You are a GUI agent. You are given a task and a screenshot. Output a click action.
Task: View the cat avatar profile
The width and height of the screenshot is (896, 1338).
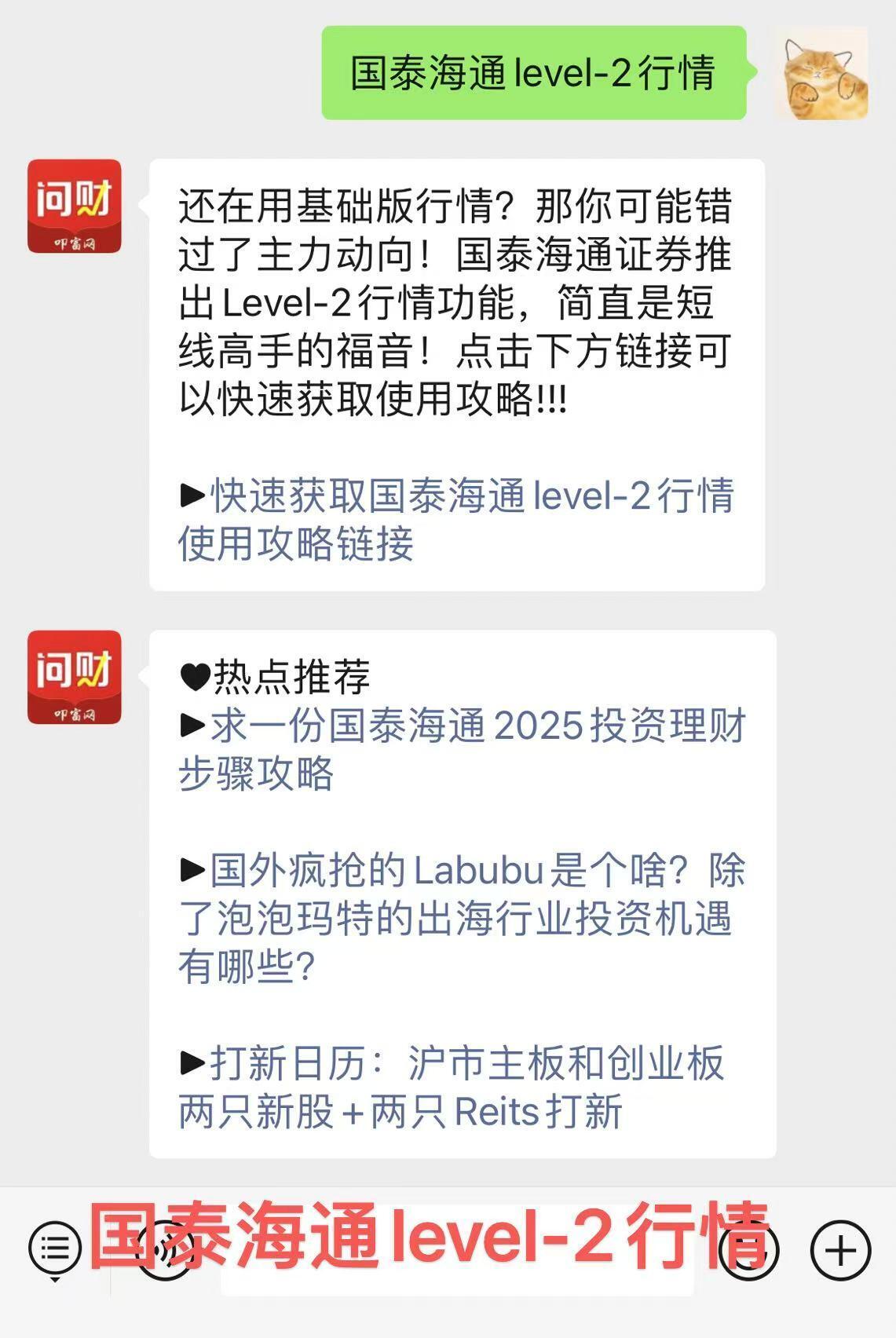(x=821, y=73)
